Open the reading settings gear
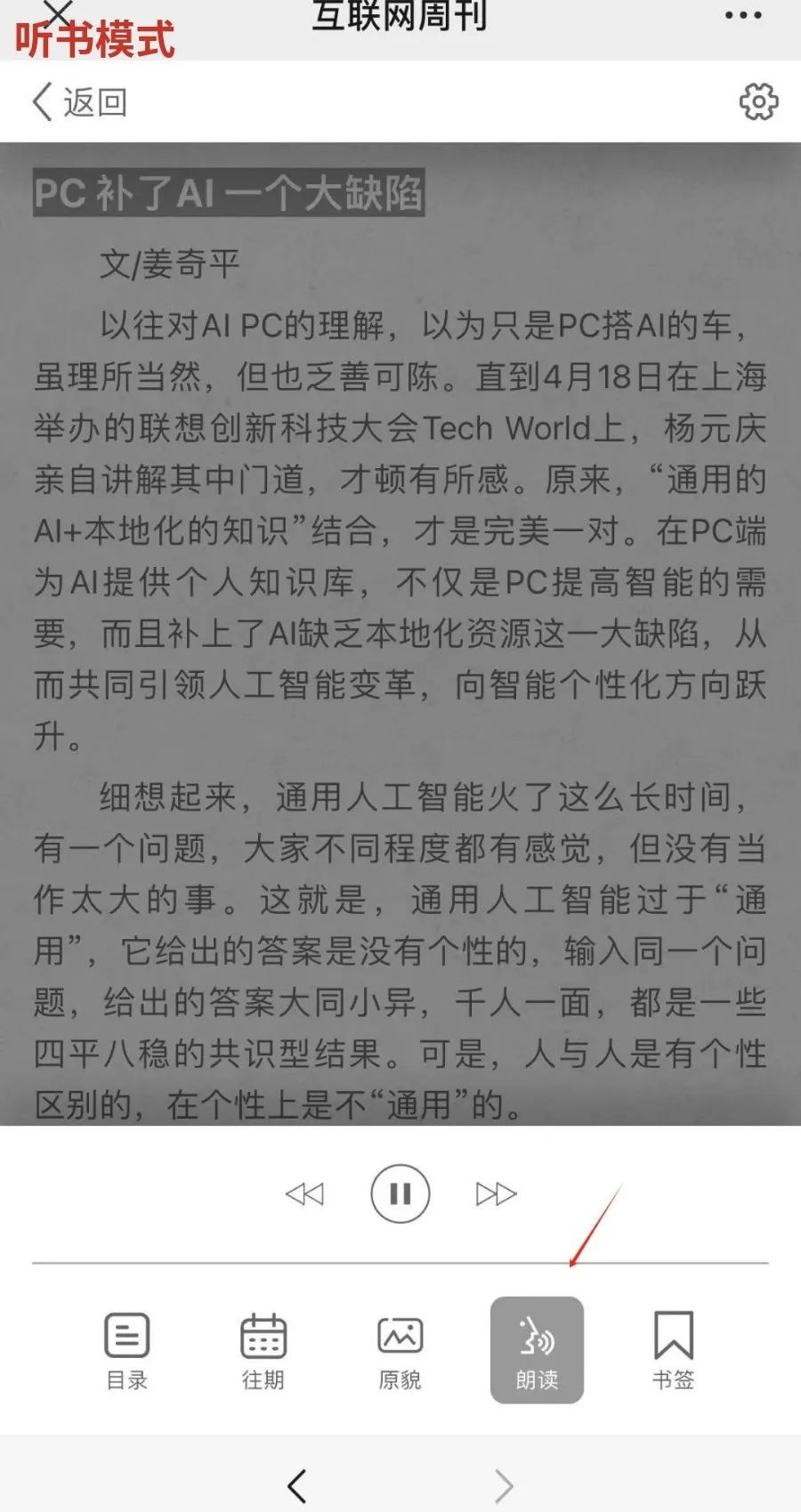This screenshot has height=1512, width=801. (758, 101)
